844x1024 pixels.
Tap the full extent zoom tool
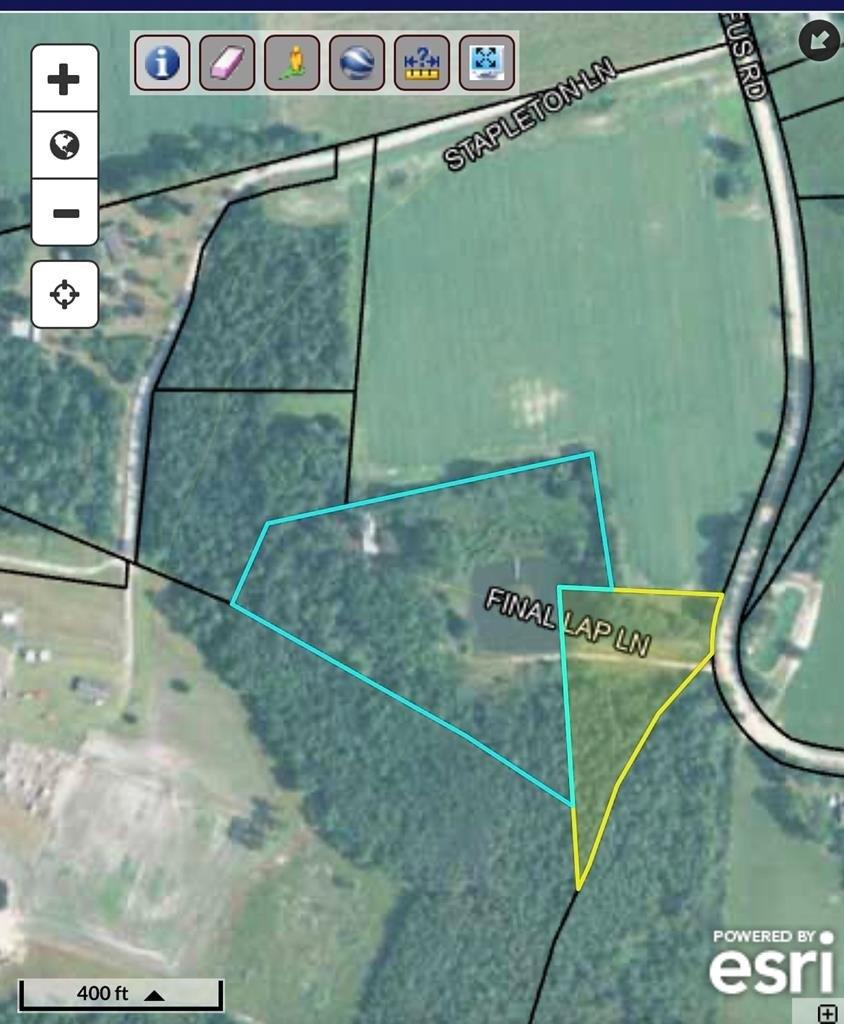click(487, 63)
